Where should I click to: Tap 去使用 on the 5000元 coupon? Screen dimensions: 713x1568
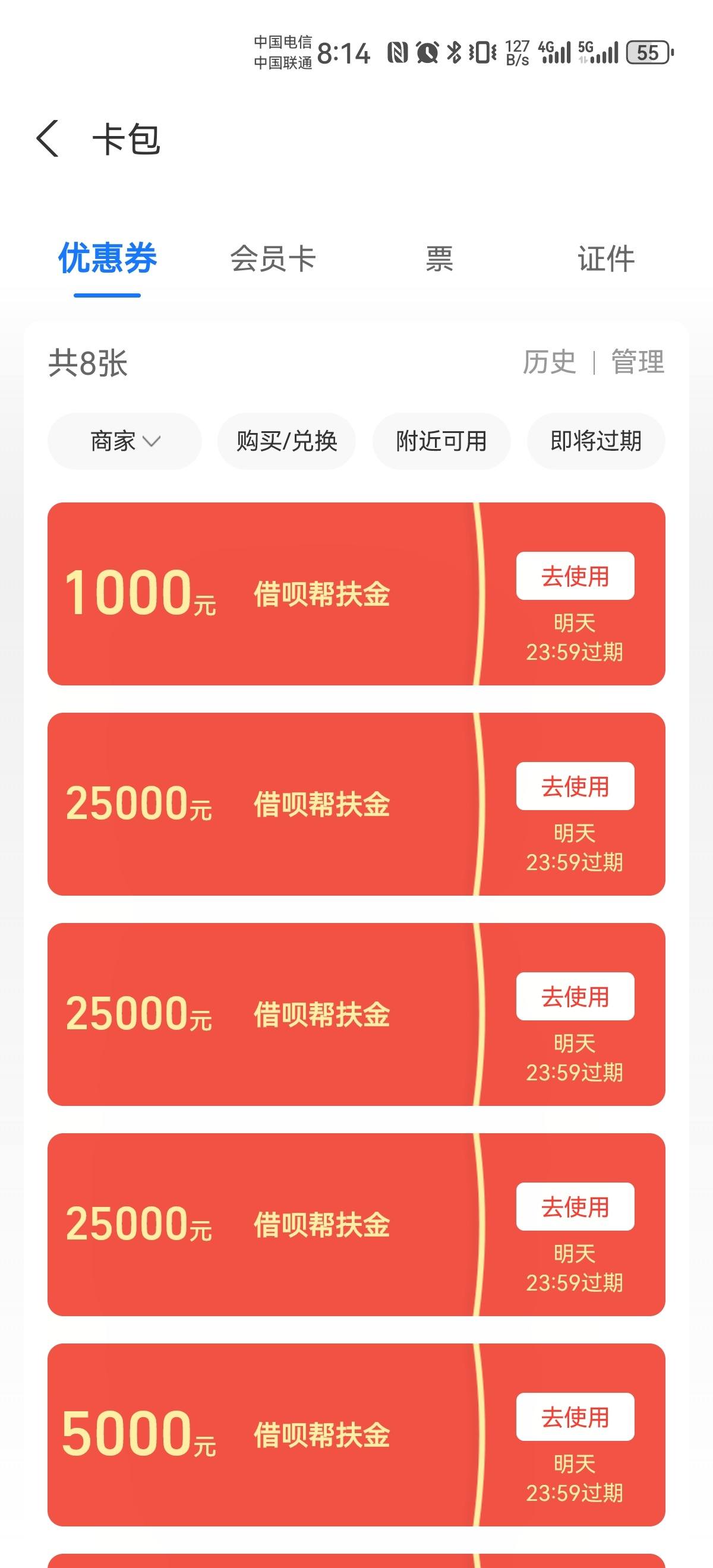[575, 1418]
